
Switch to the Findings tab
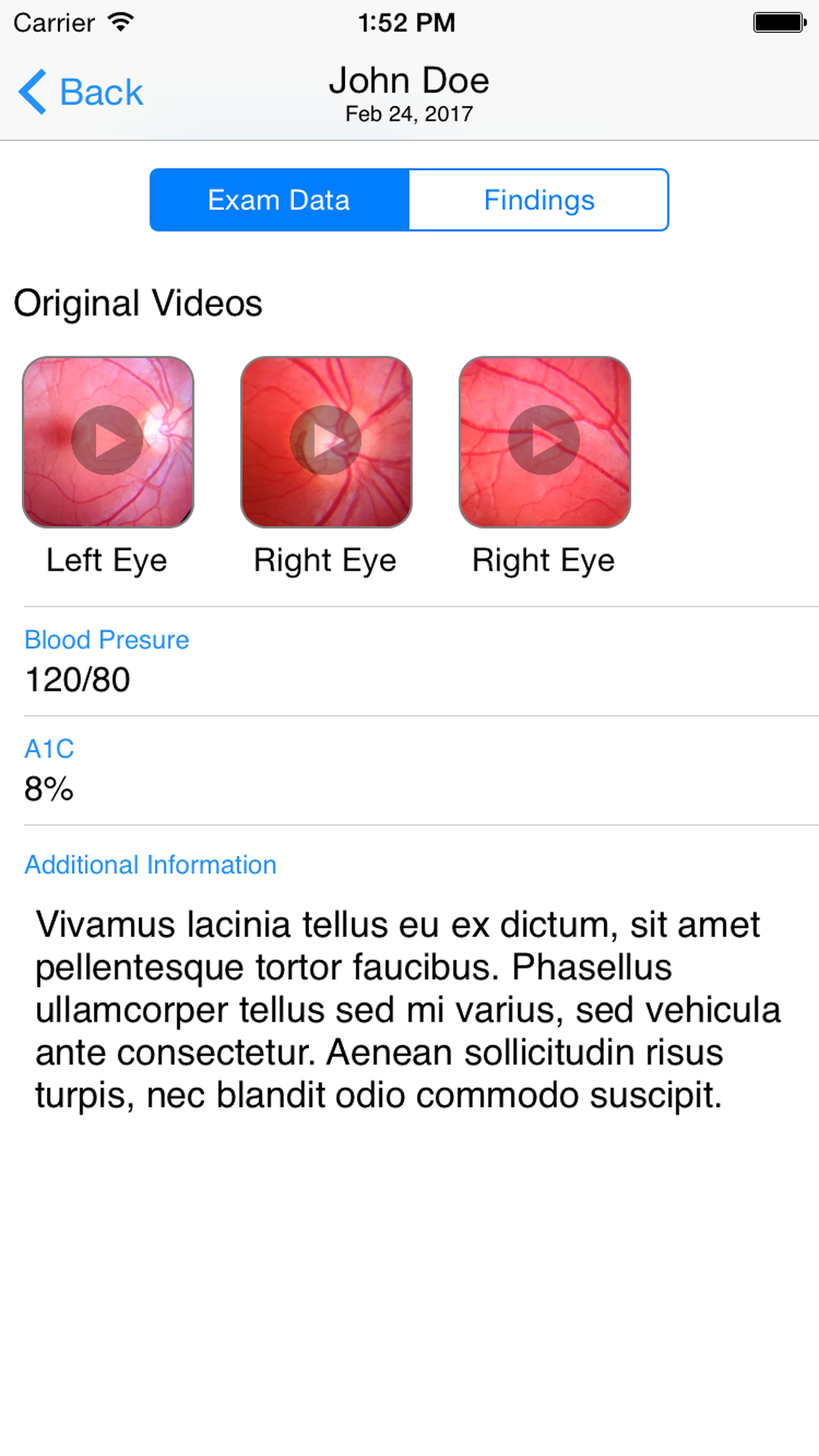(539, 200)
